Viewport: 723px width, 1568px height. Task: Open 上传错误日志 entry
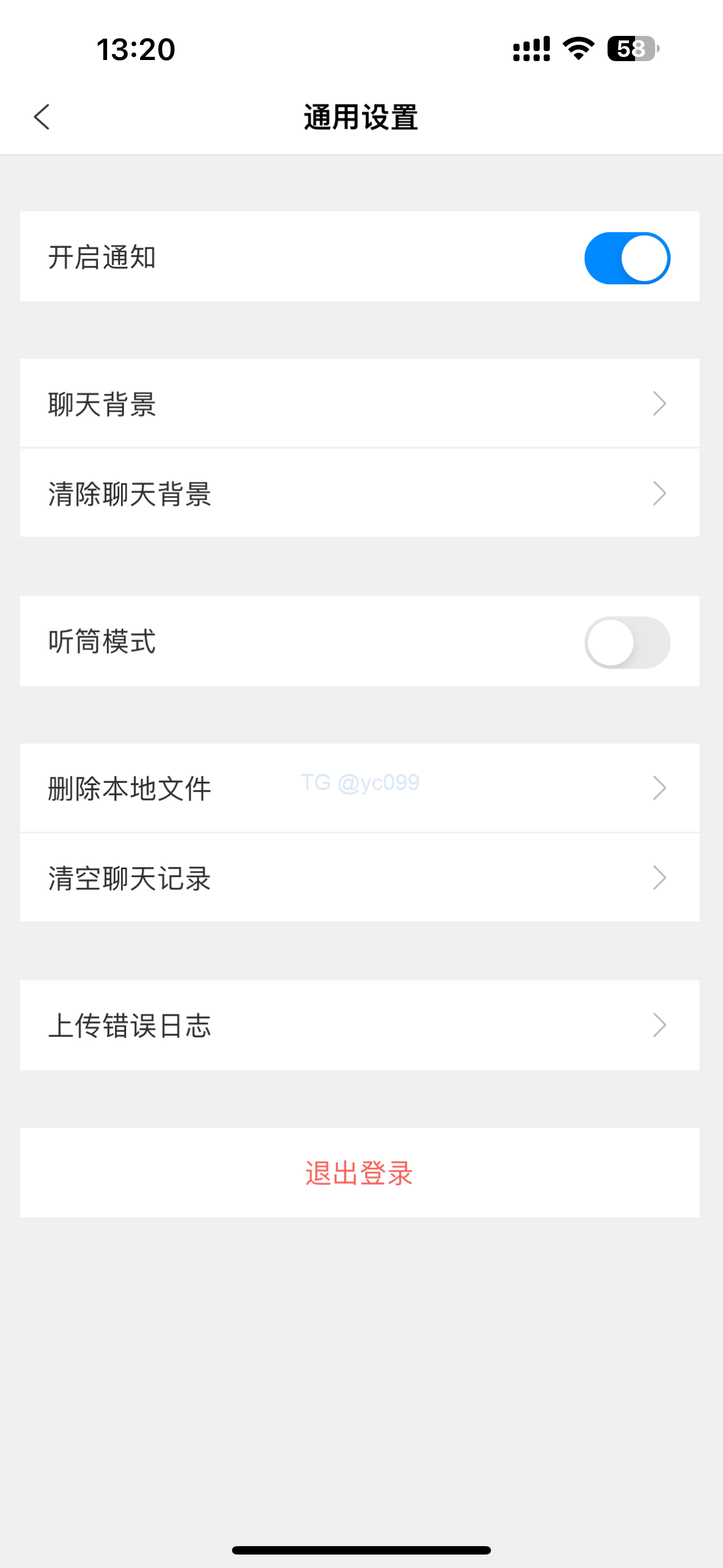359,1025
